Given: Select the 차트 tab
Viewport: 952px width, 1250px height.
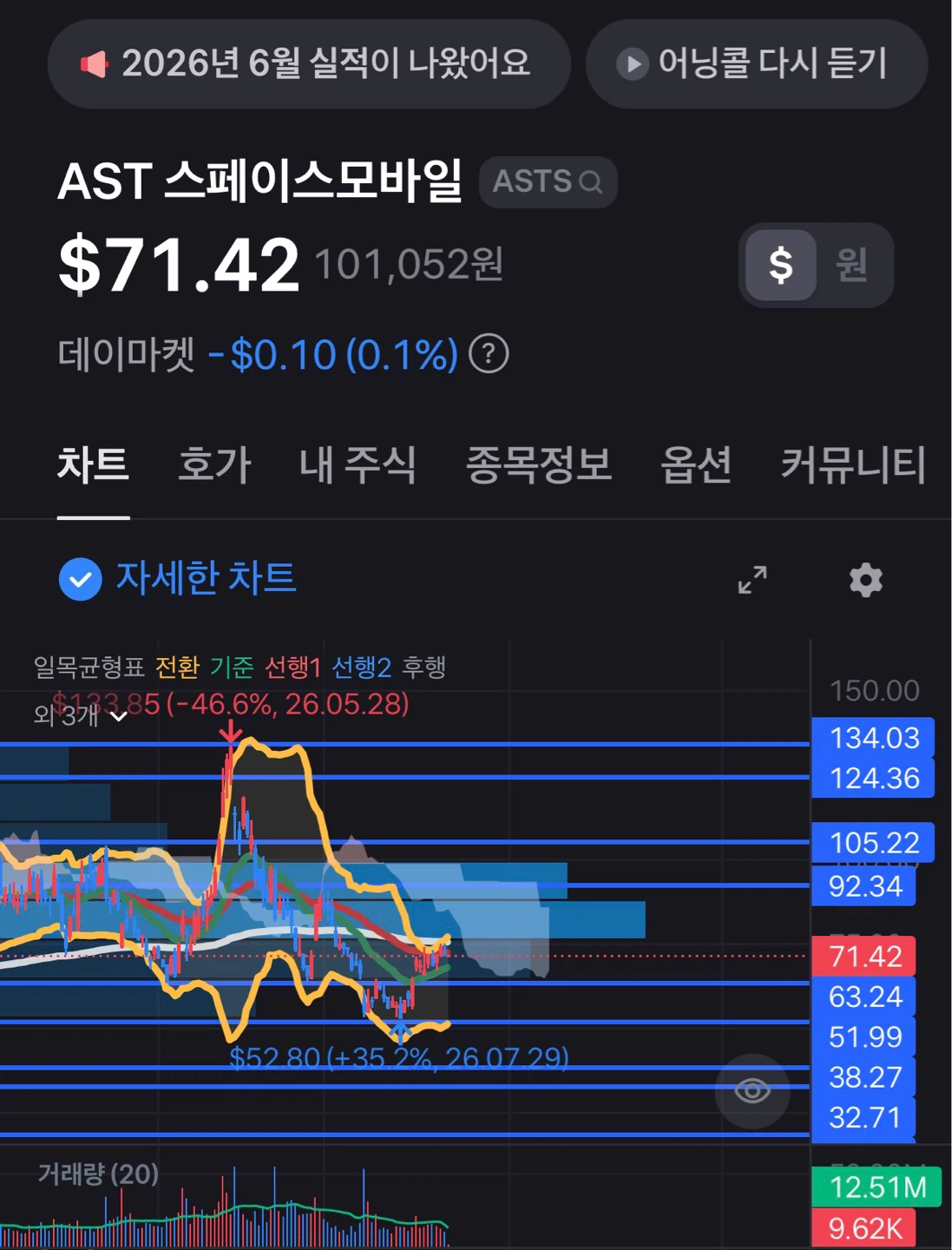Looking at the screenshot, I should [x=93, y=464].
